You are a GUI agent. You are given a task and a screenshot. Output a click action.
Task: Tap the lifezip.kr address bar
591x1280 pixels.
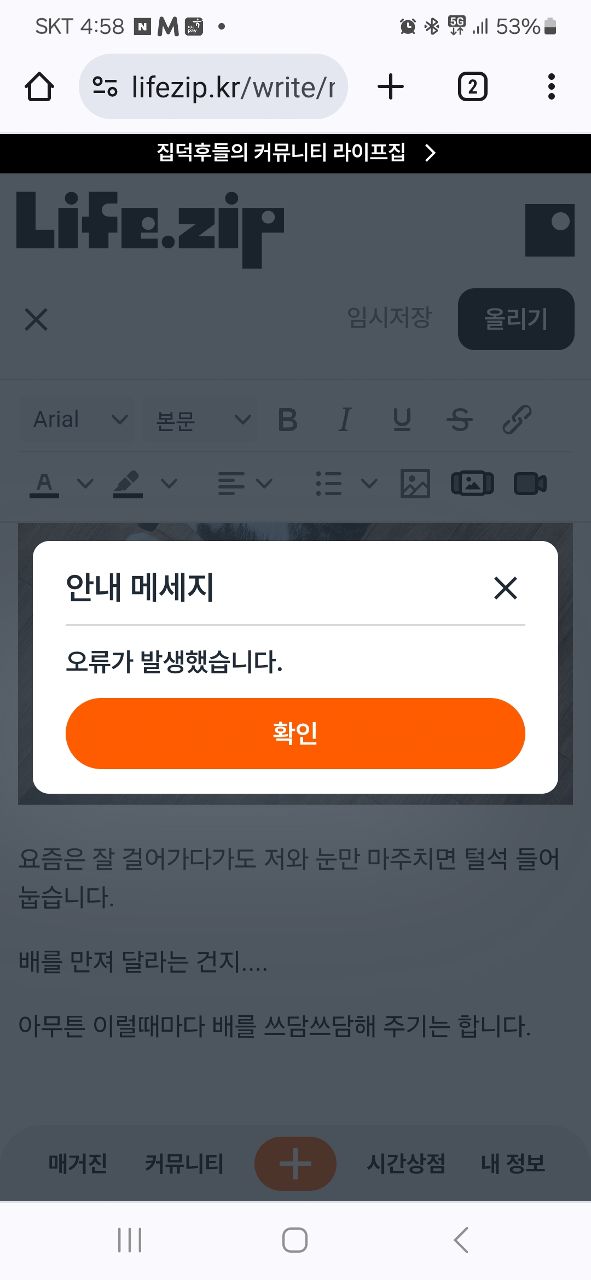tap(213, 87)
